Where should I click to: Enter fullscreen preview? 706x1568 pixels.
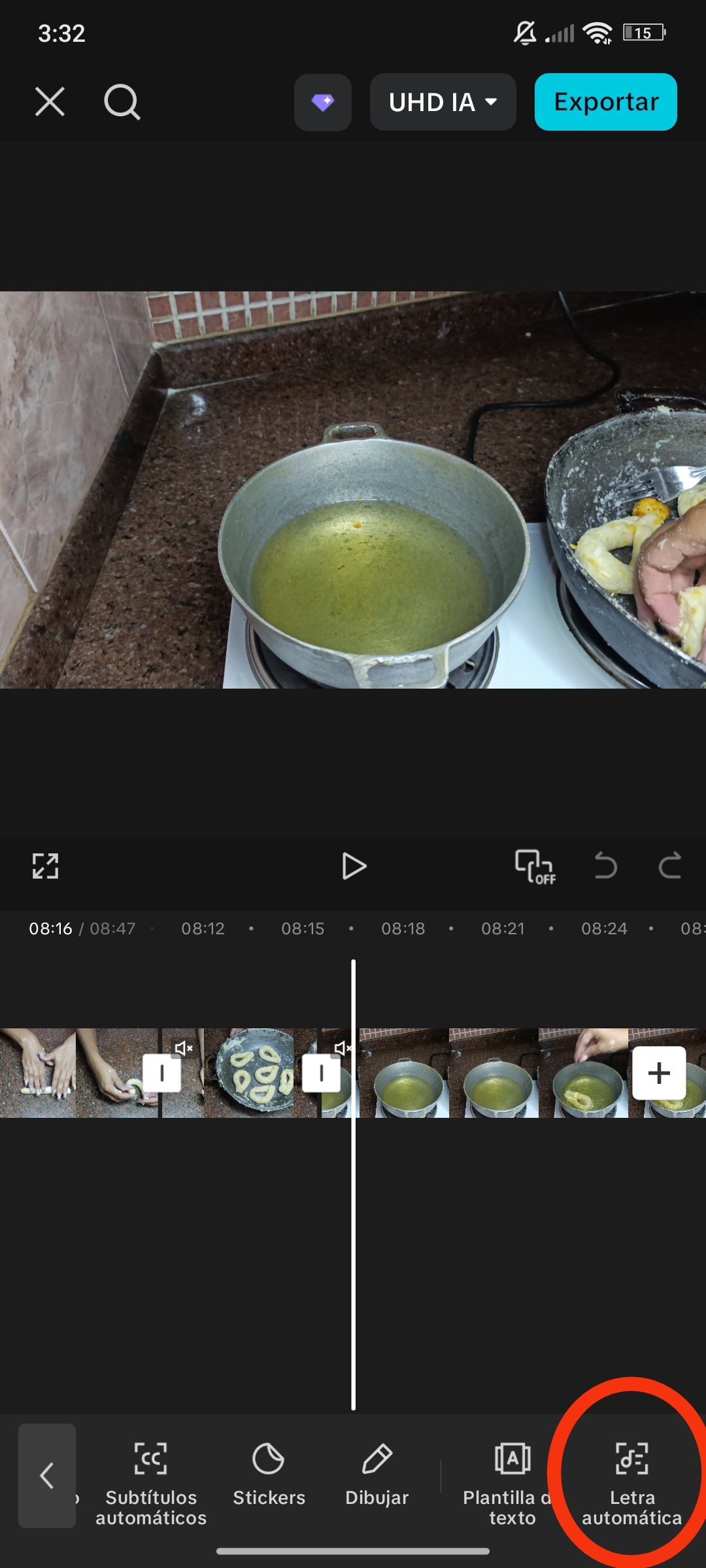[46, 866]
